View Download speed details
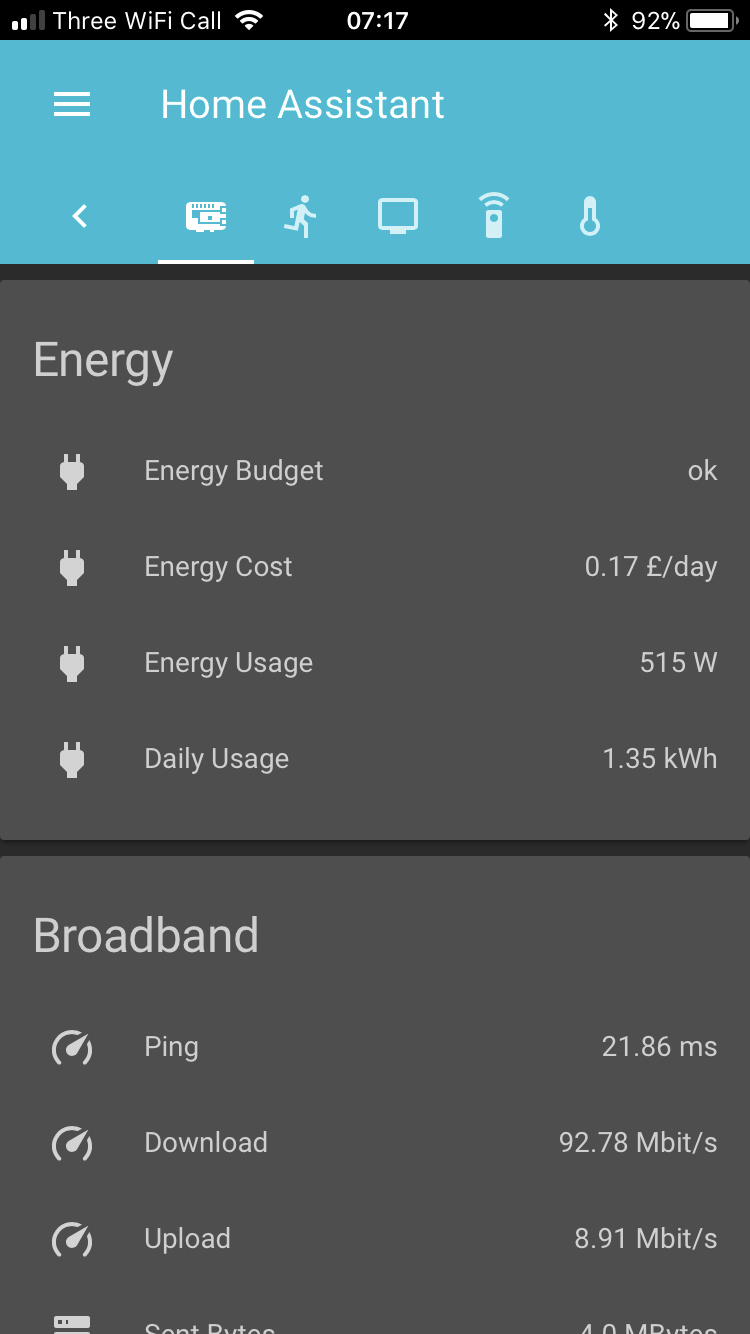The width and height of the screenshot is (750, 1334). coord(375,1143)
